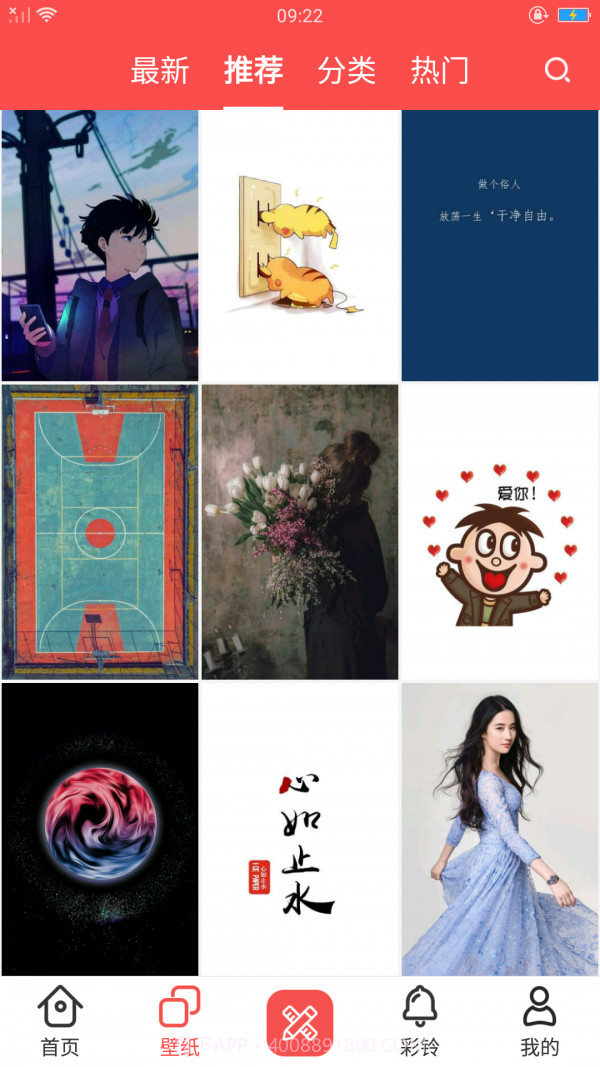Open the anime boy with phone wallpaper
The width and height of the screenshot is (600, 1067).
pyautogui.click(x=100, y=245)
